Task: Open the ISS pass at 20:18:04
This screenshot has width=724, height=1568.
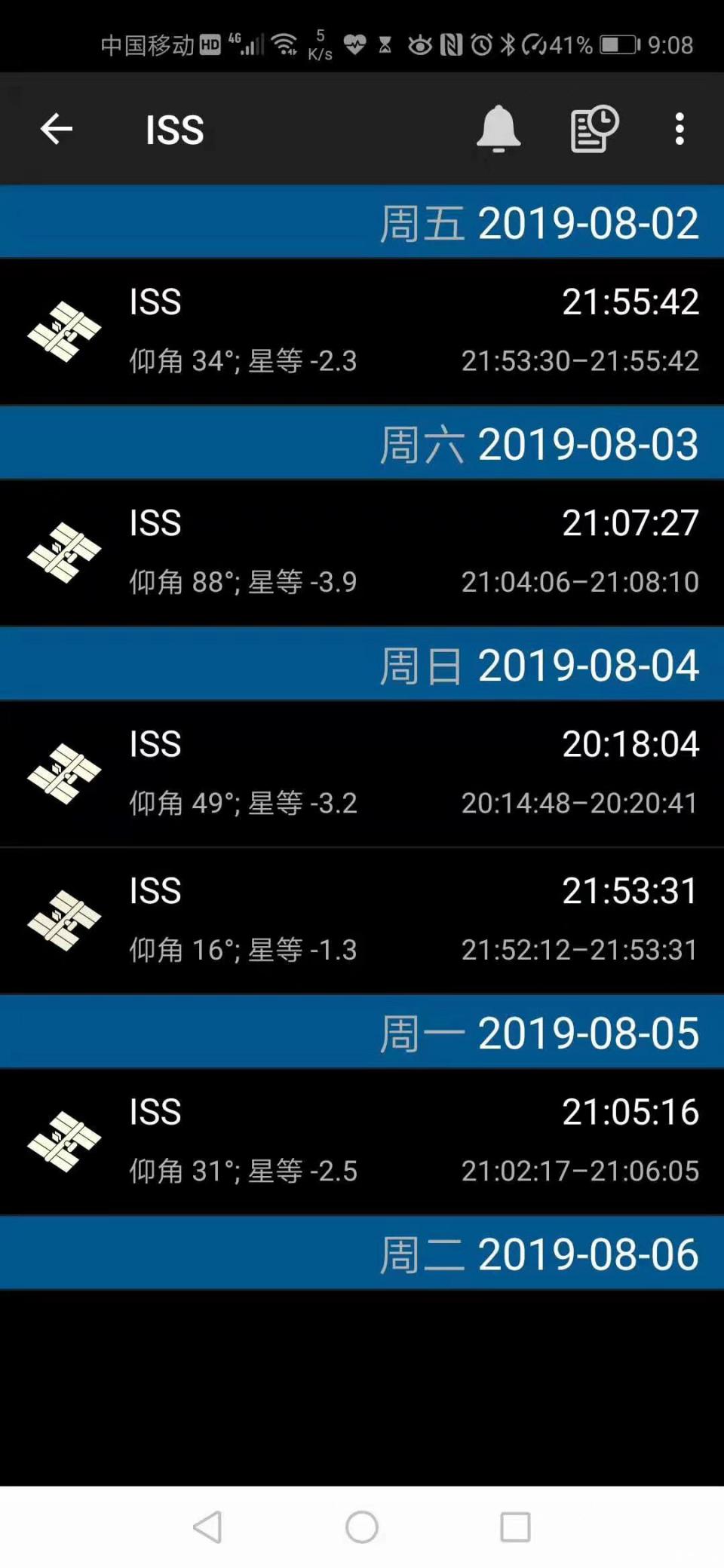Action: pyautogui.click(x=362, y=773)
